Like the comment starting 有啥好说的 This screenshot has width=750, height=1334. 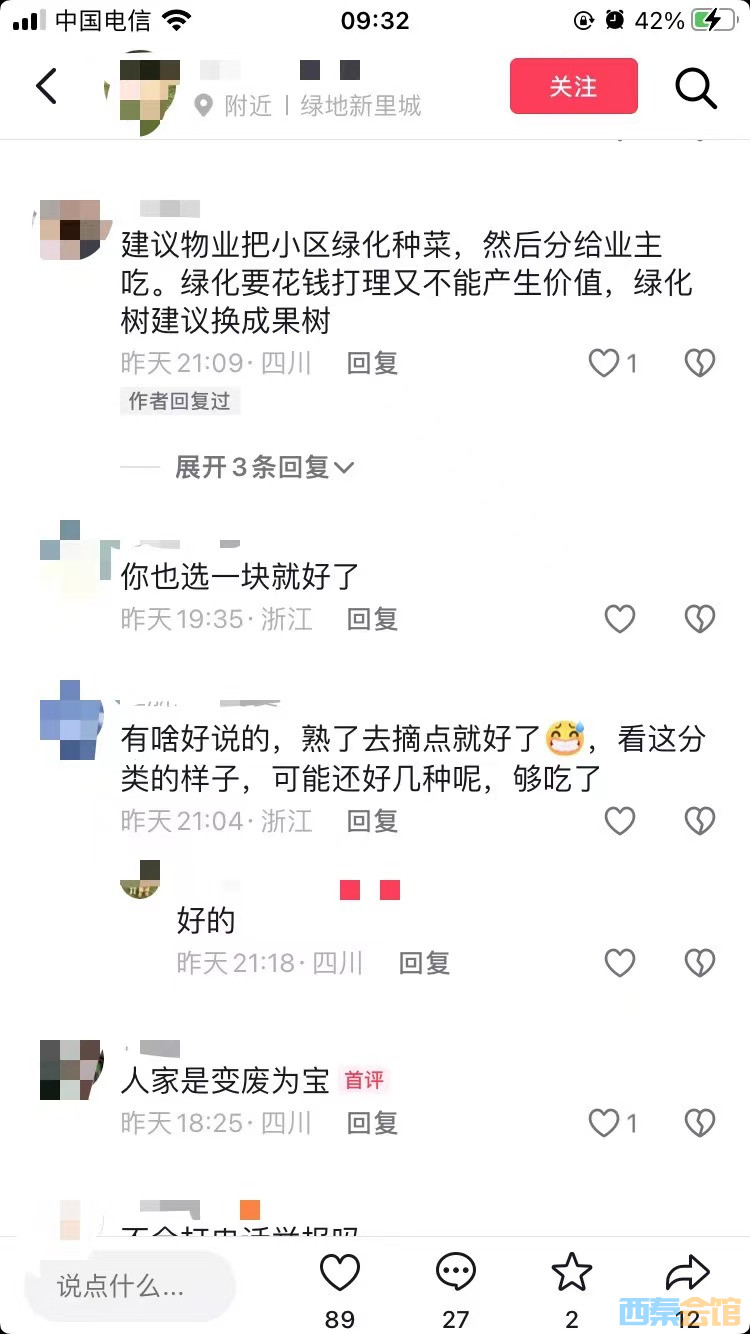pyautogui.click(x=620, y=821)
